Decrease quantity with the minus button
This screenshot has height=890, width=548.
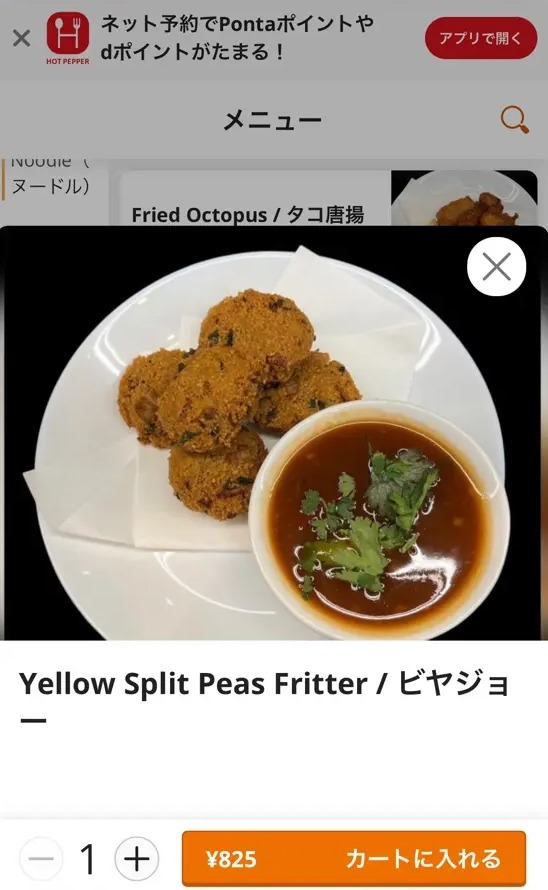pyautogui.click(x=41, y=859)
